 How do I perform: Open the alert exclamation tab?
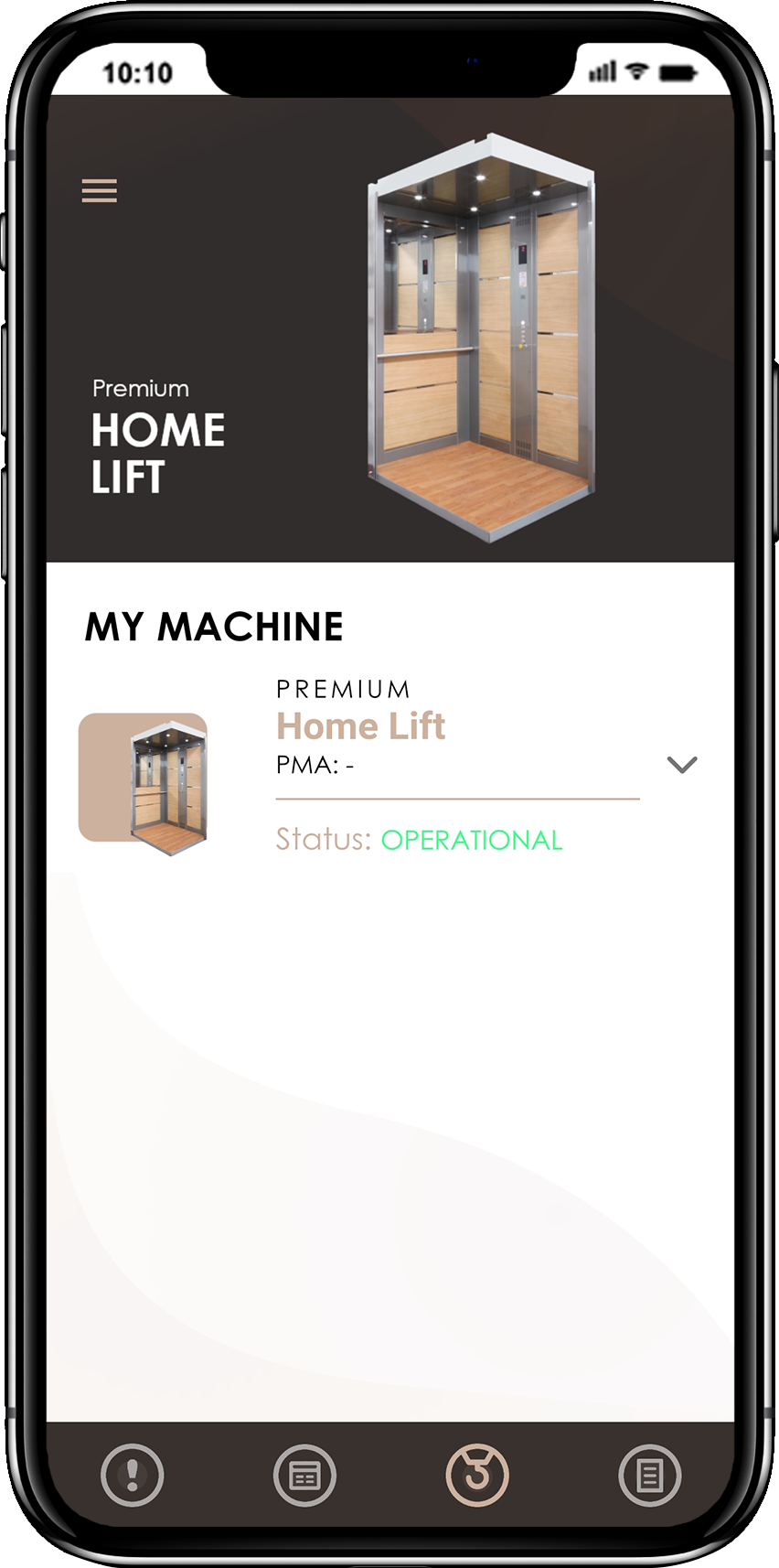[x=133, y=1475]
